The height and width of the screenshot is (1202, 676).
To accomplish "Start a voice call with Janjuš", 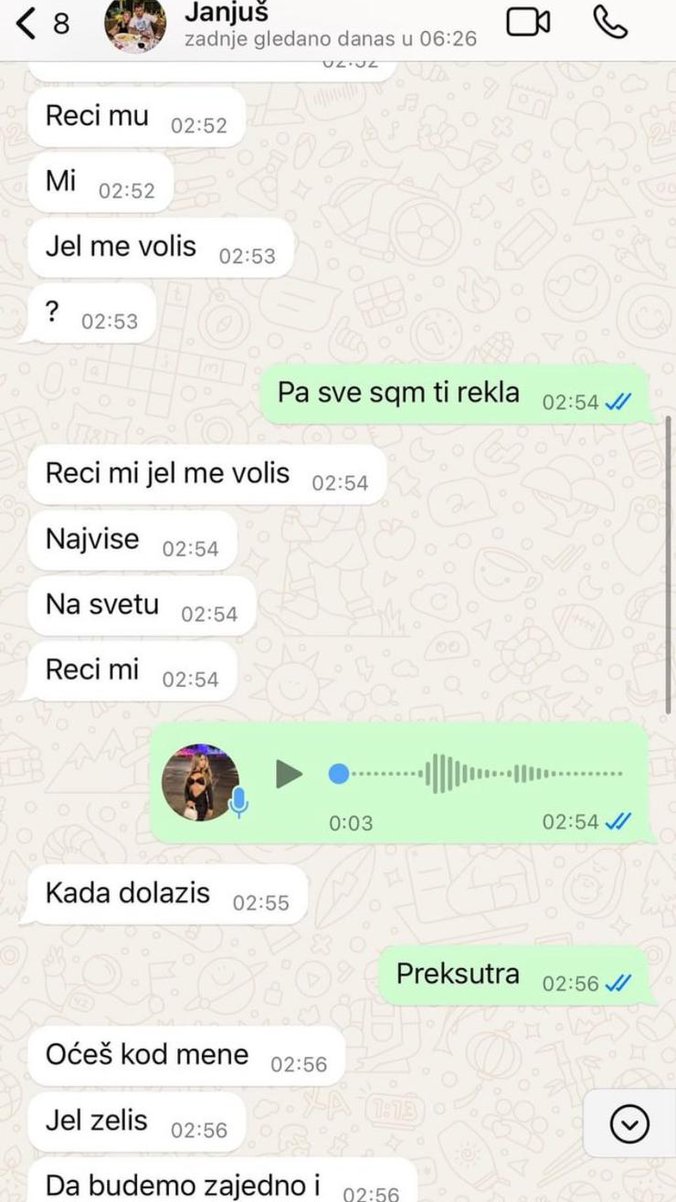I will (610, 22).
